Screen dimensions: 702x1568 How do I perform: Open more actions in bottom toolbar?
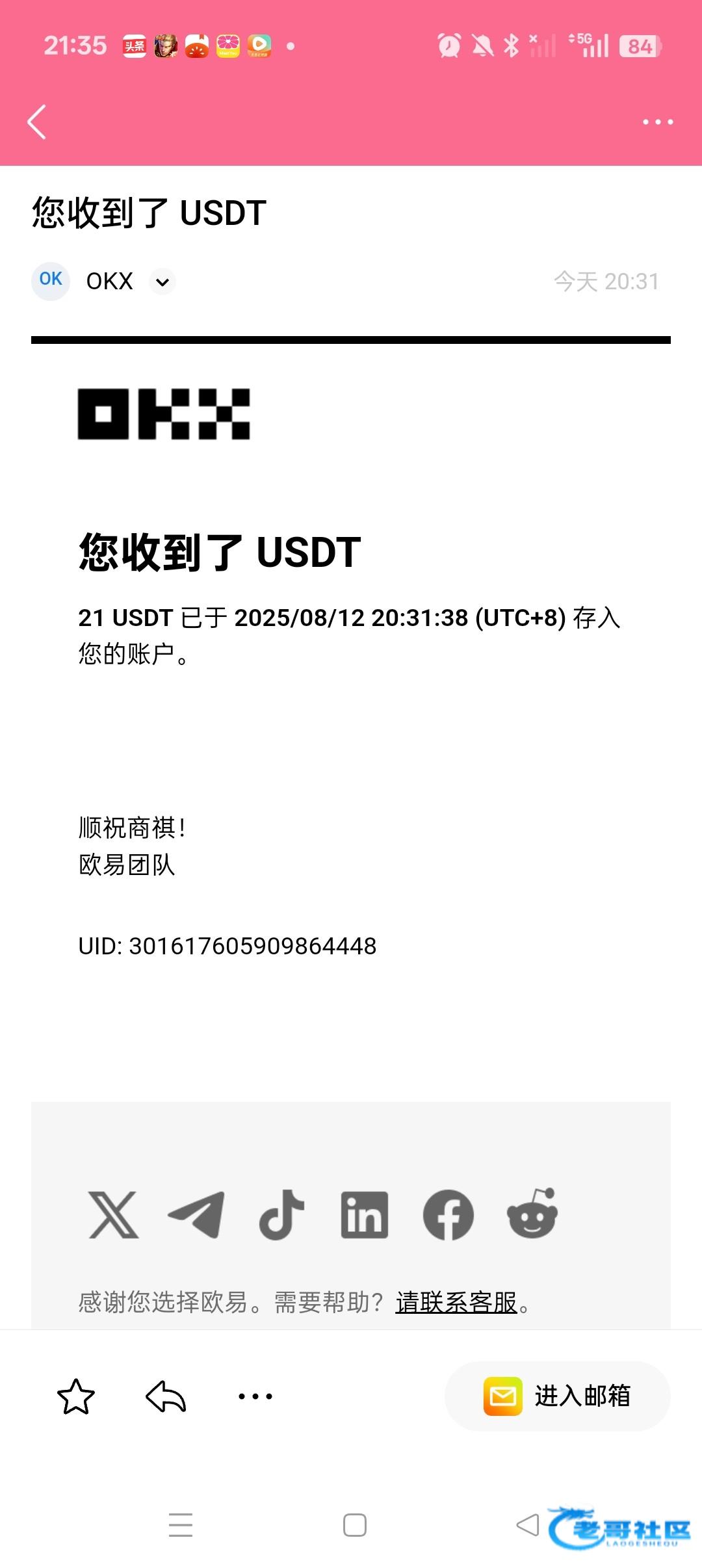[x=255, y=1396]
